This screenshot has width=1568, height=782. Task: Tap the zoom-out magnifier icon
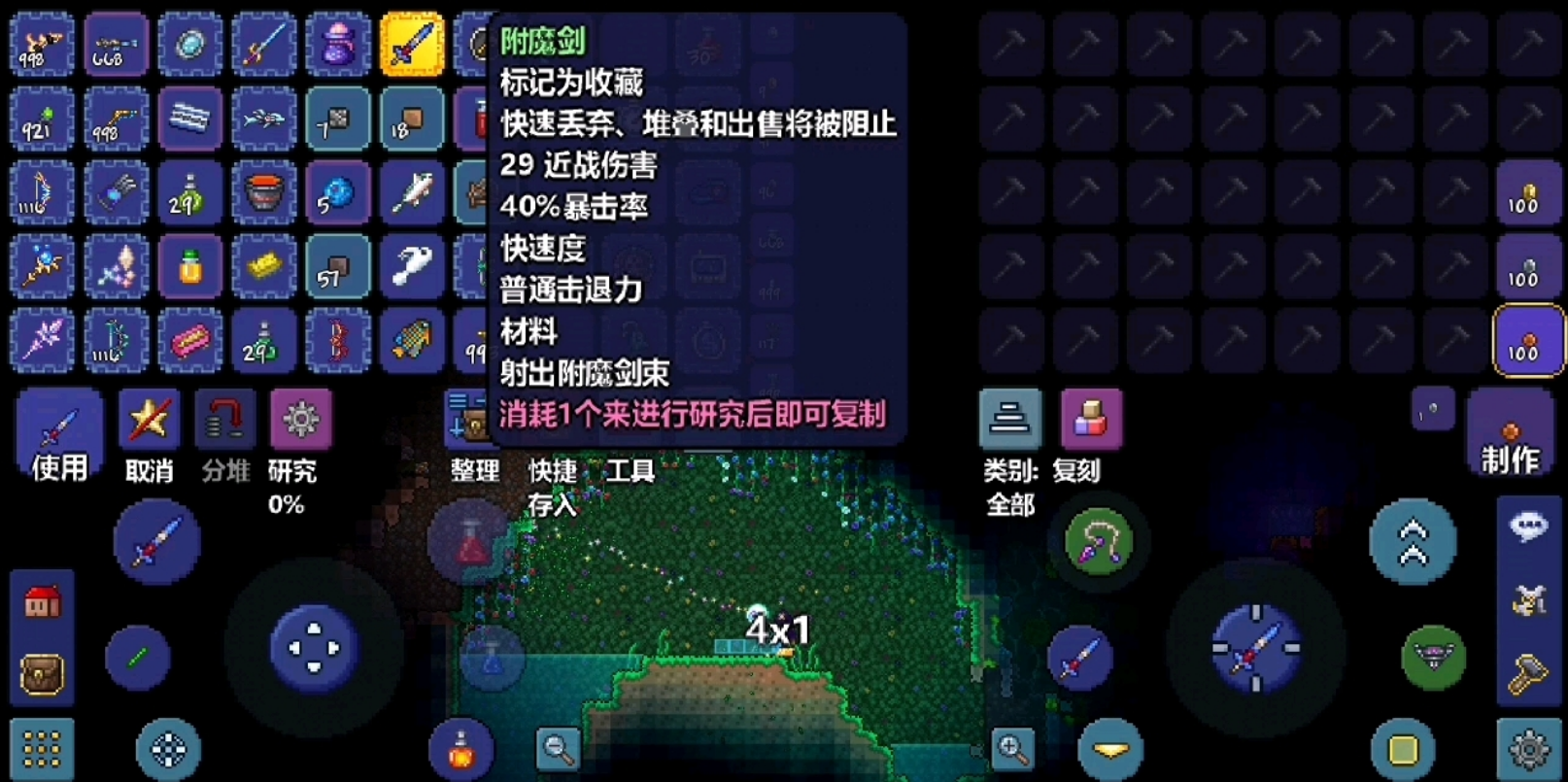(x=559, y=749)
